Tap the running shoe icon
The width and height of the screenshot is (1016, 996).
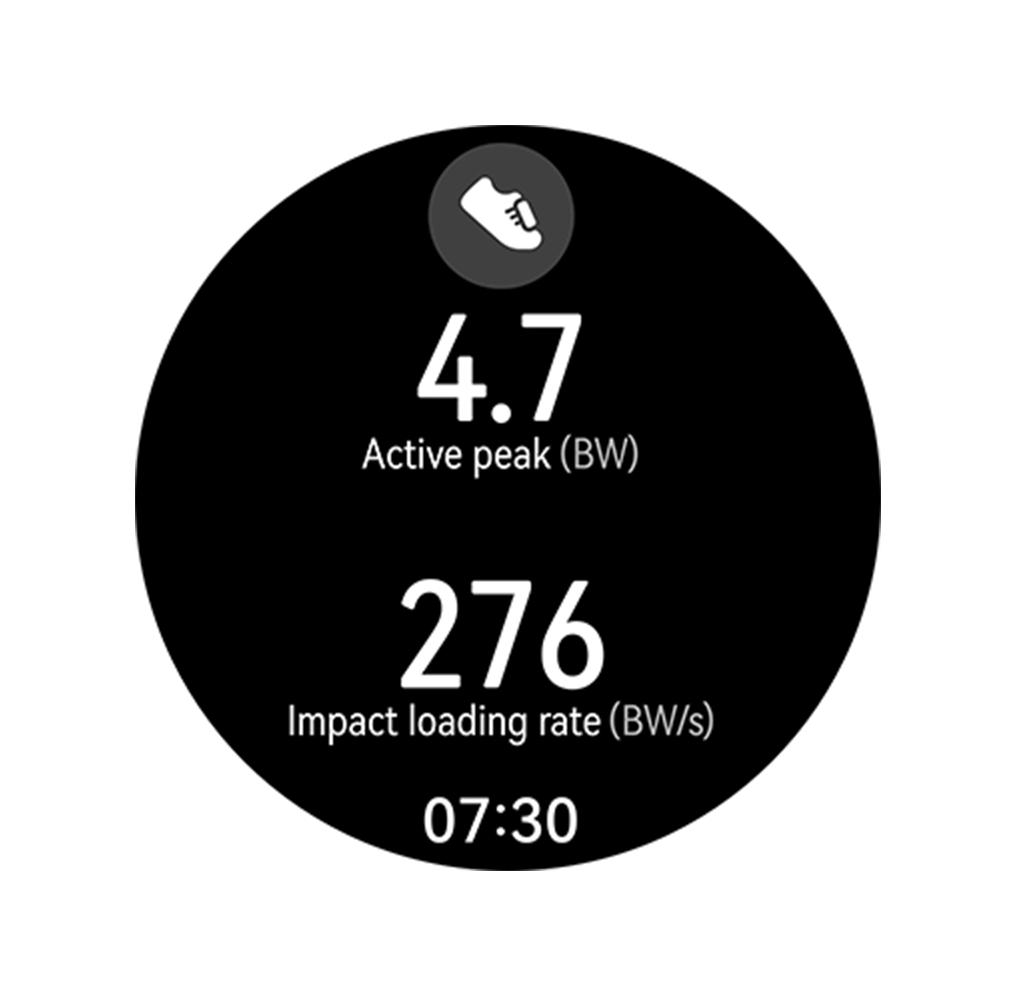pyautogui.click(x=501, y=213)
